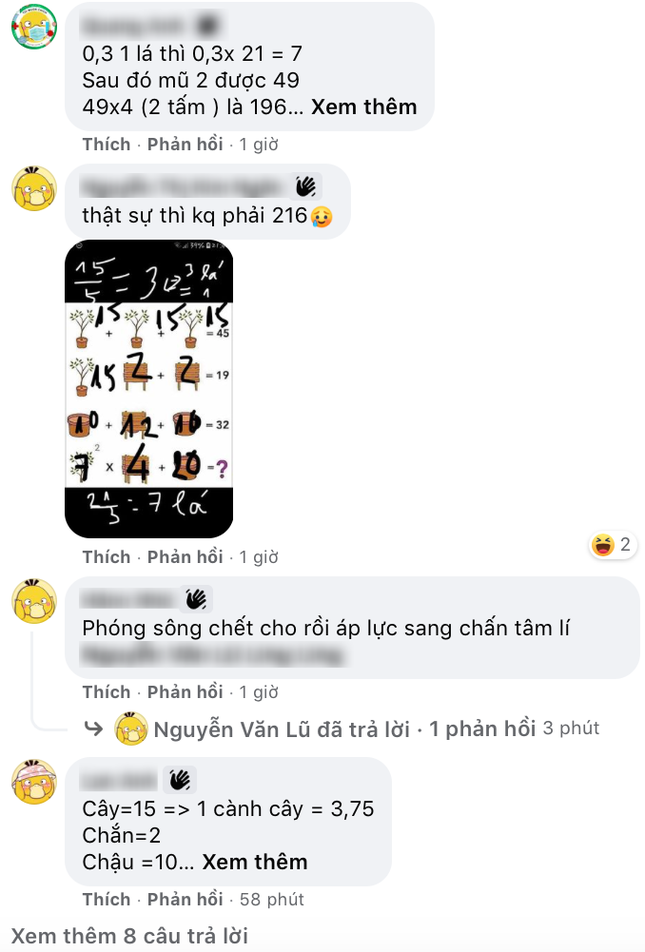This screenshot has height=952, width=645.
Task: Like the "Phóng sông chết cho rồi" comment
Action: click(106, 692)
